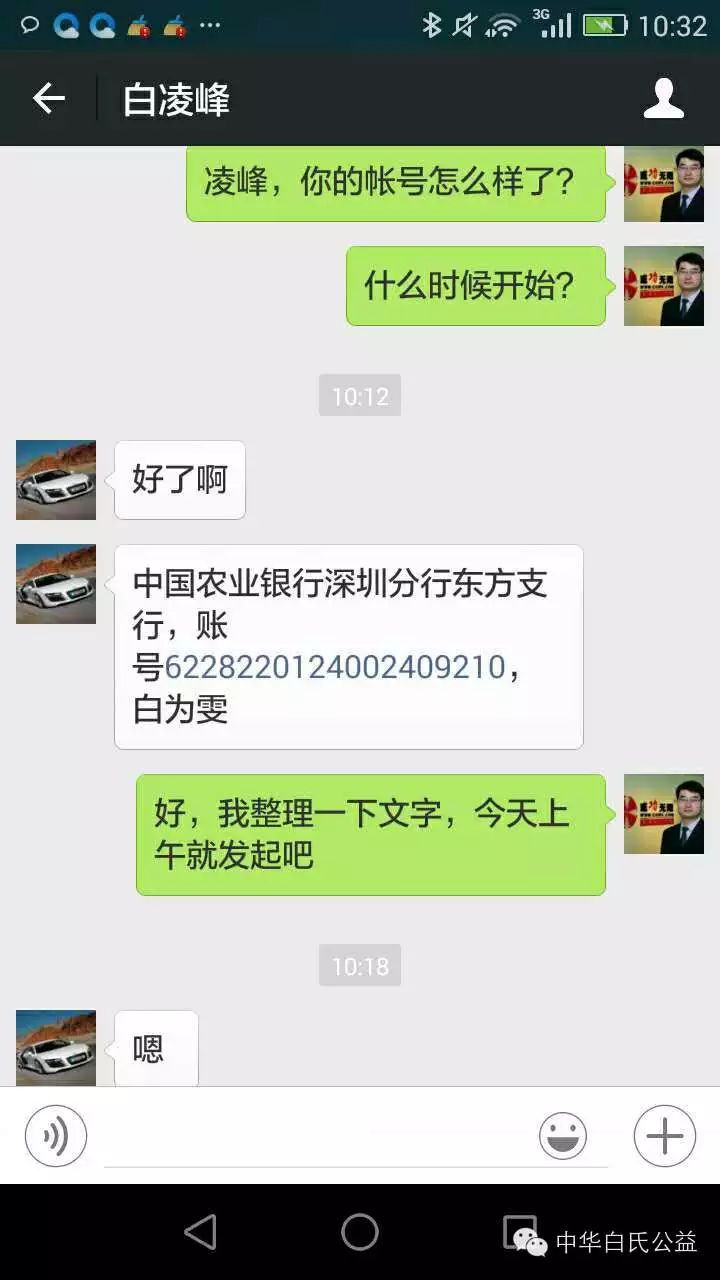Open the emoji picker
The height and width of the screenshot is (1280, 720).
[563, 1136]
